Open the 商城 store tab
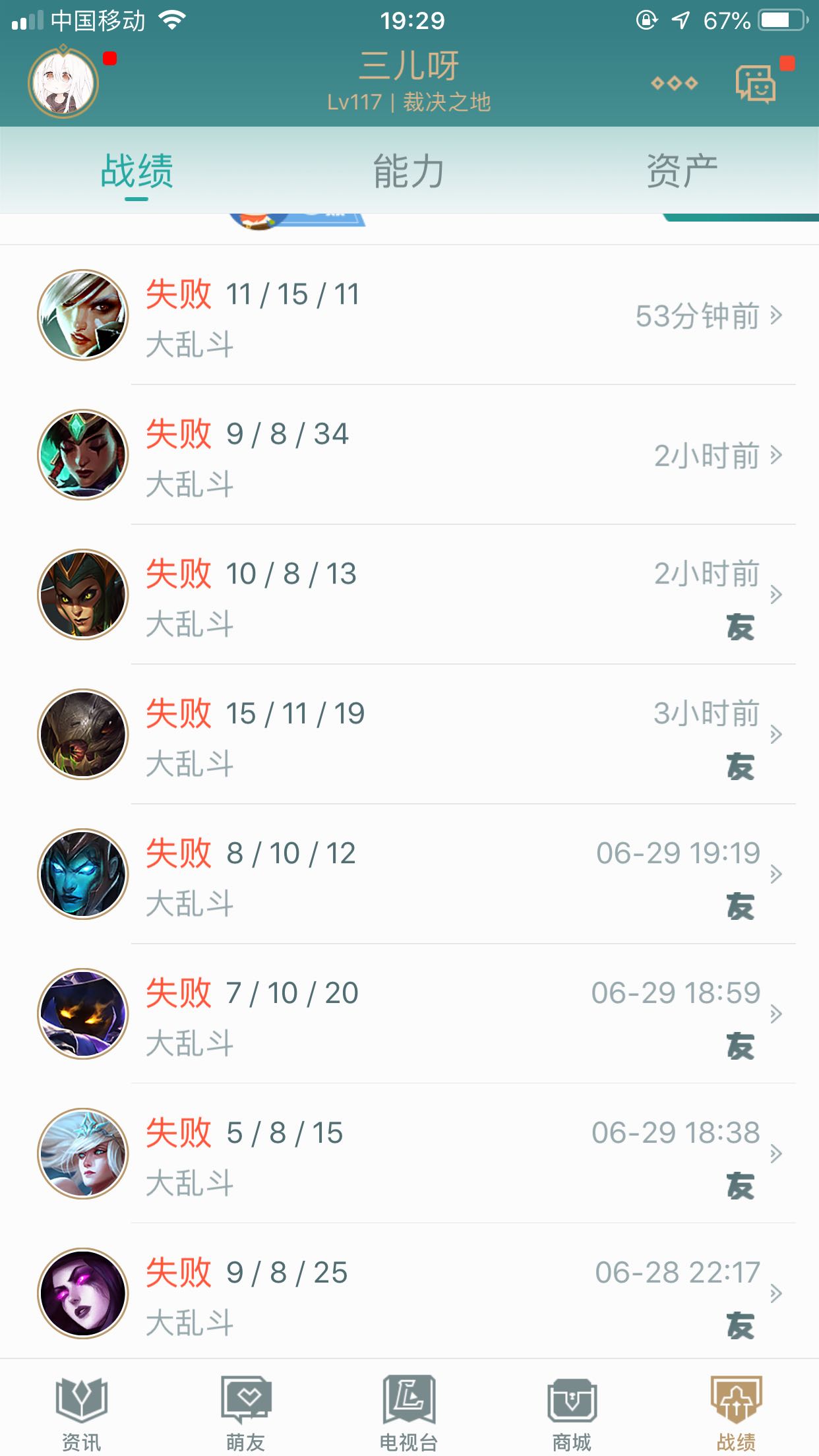Image resolution: width=819 pixels, height=1456 pixels. [x=572, y=1411]
